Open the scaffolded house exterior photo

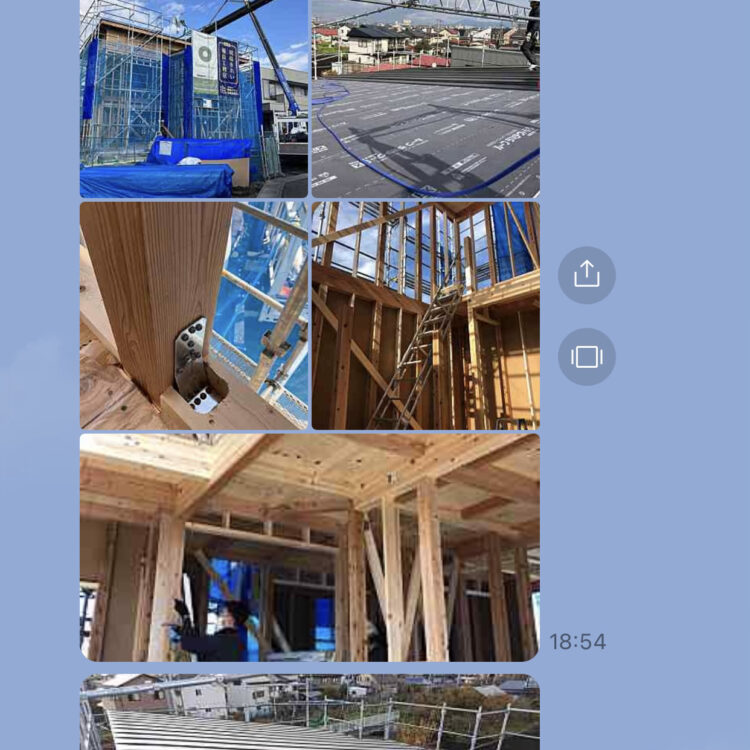click(194, 98)
